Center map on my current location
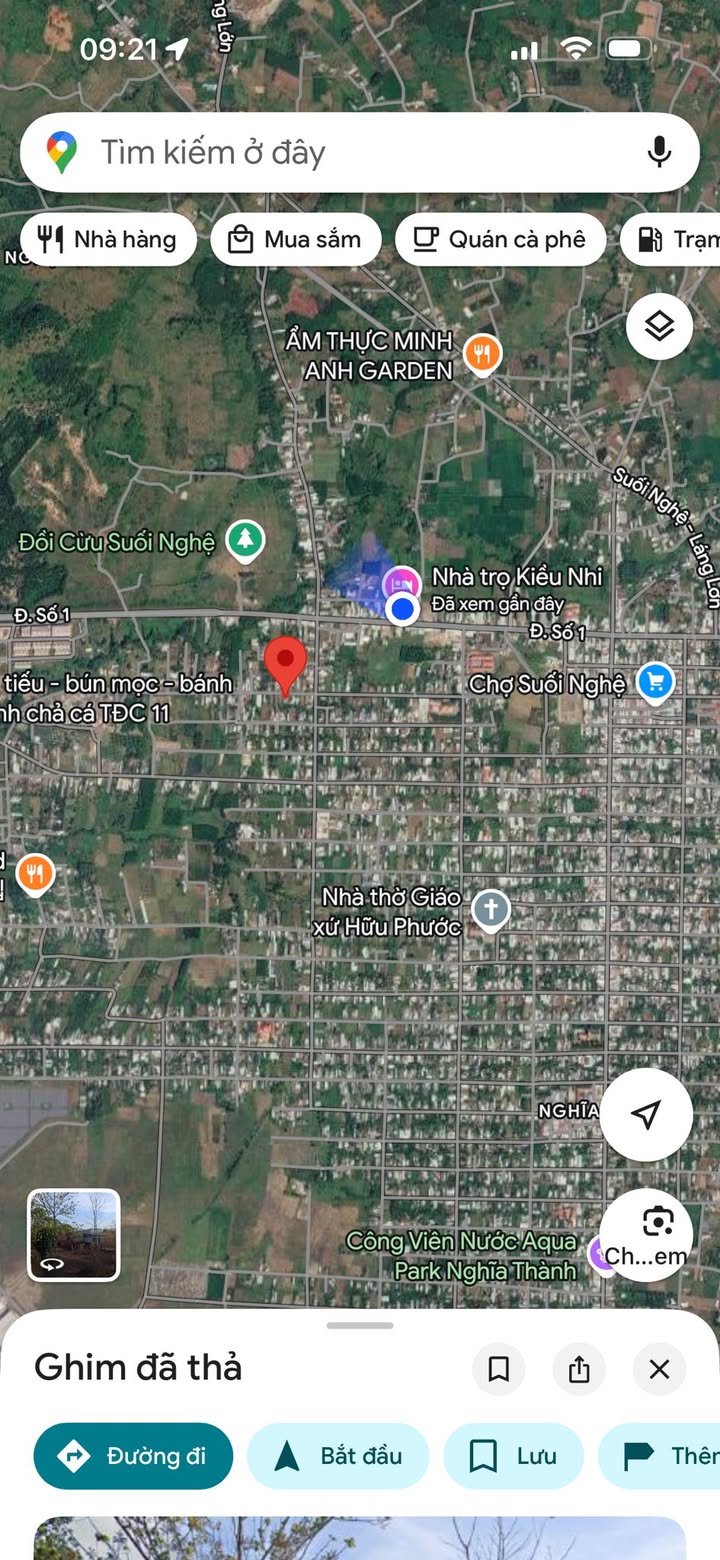 click(x=646, y=1114)
